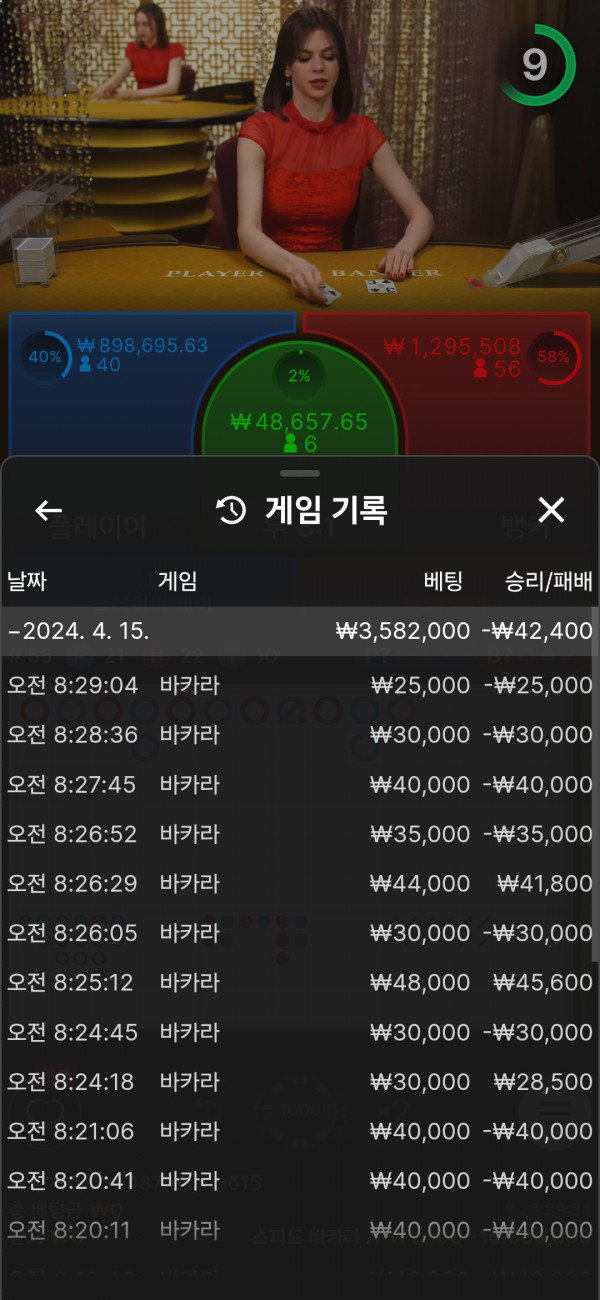Open the 오전 8:29:04 바카라 record
This screenshot has width=600, height=1300.
(298, 685)
